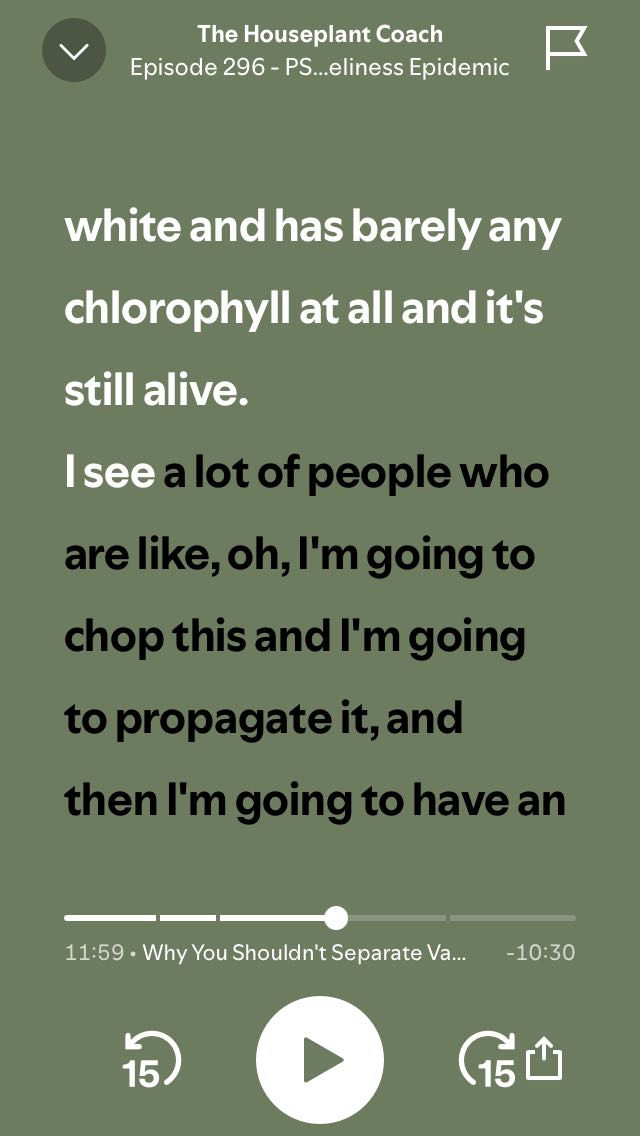
Task: Tap the playback progress bar
Action: click(320, 917)
